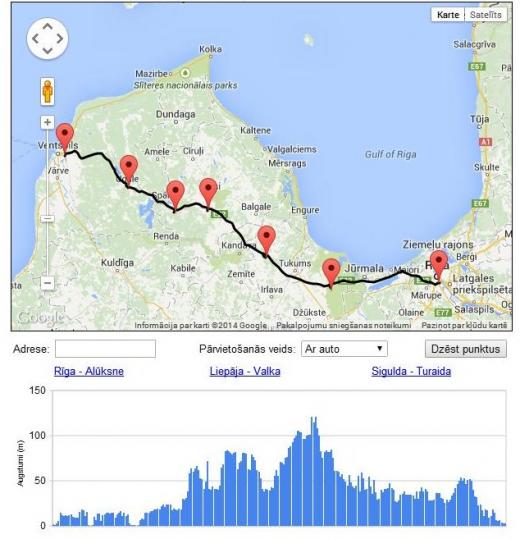
Task: Switch map to Satelīts view
Action: [486, 15]
